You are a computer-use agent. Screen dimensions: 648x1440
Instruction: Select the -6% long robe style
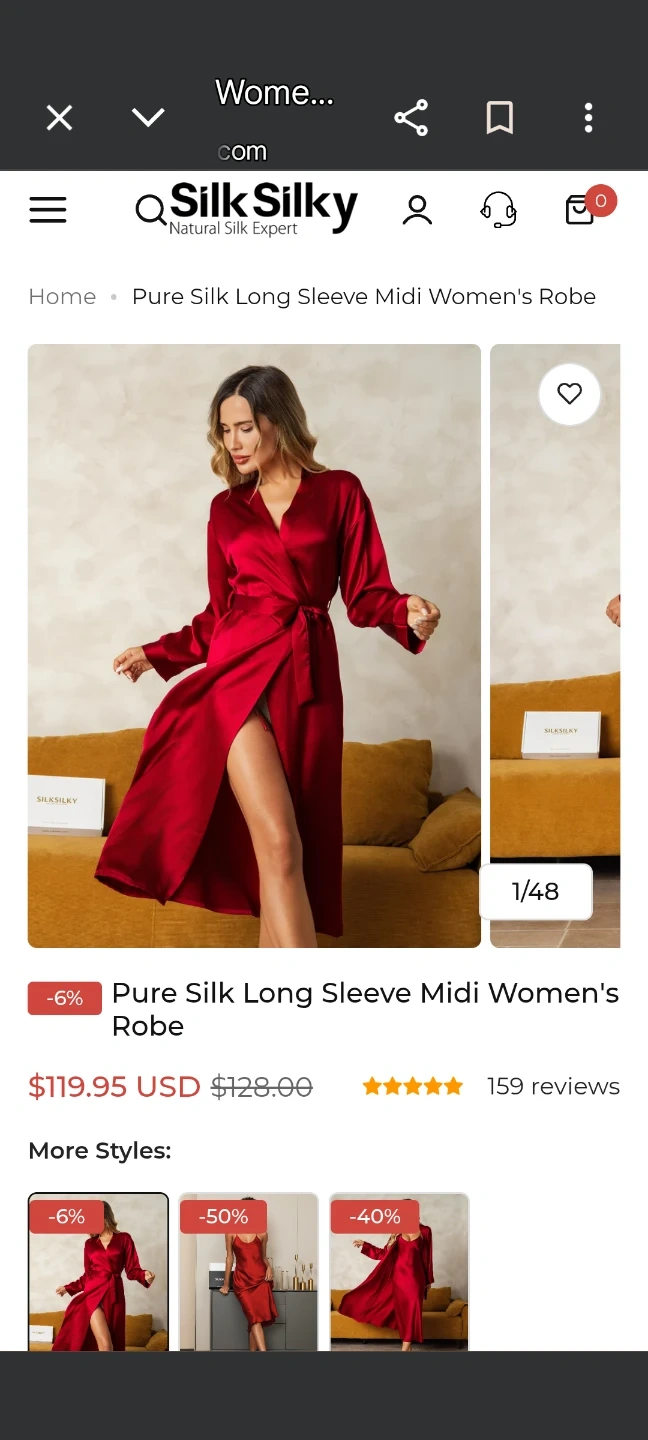(x=98, y=1272)
